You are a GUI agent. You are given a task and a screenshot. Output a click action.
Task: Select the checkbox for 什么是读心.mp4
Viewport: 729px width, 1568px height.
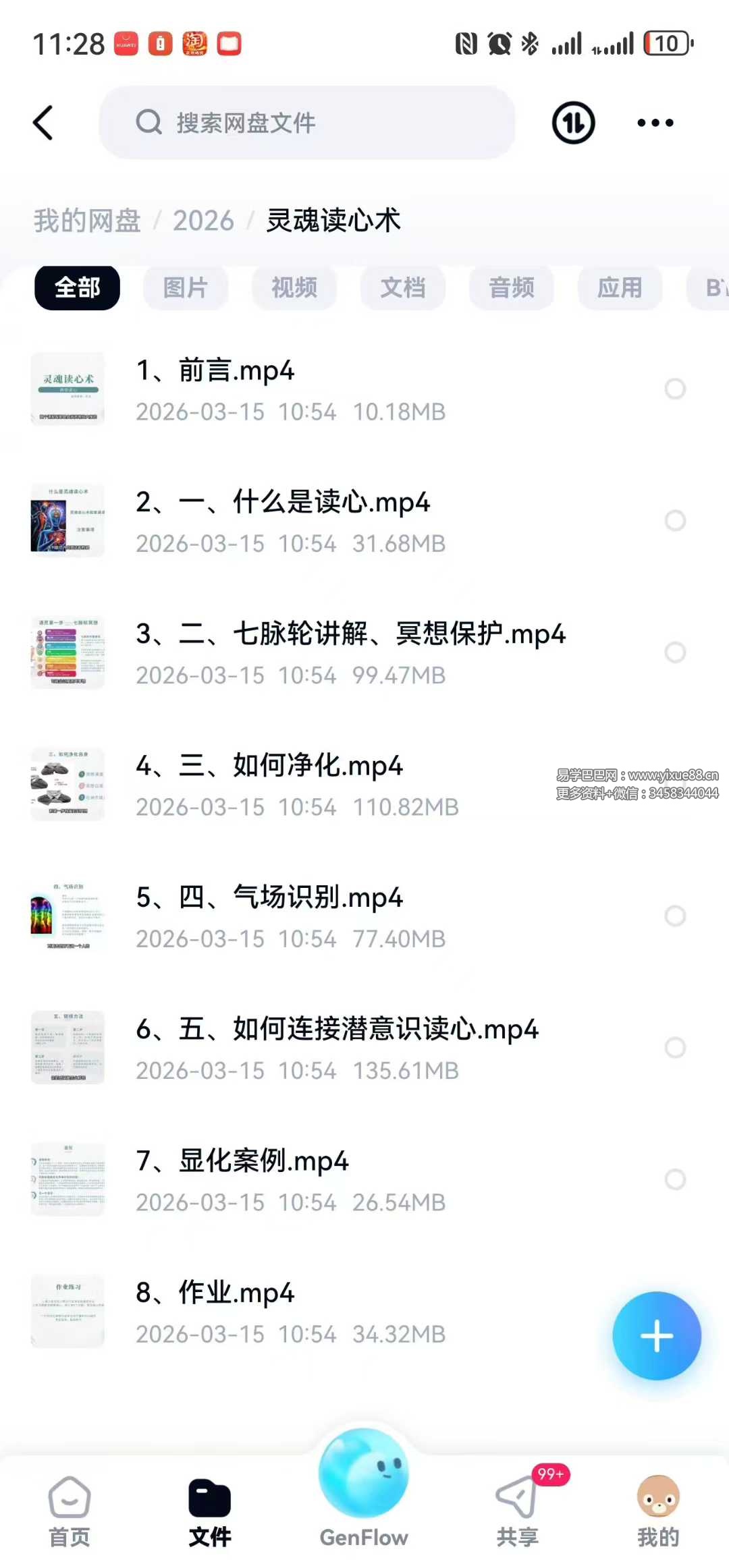click(675, 521)
